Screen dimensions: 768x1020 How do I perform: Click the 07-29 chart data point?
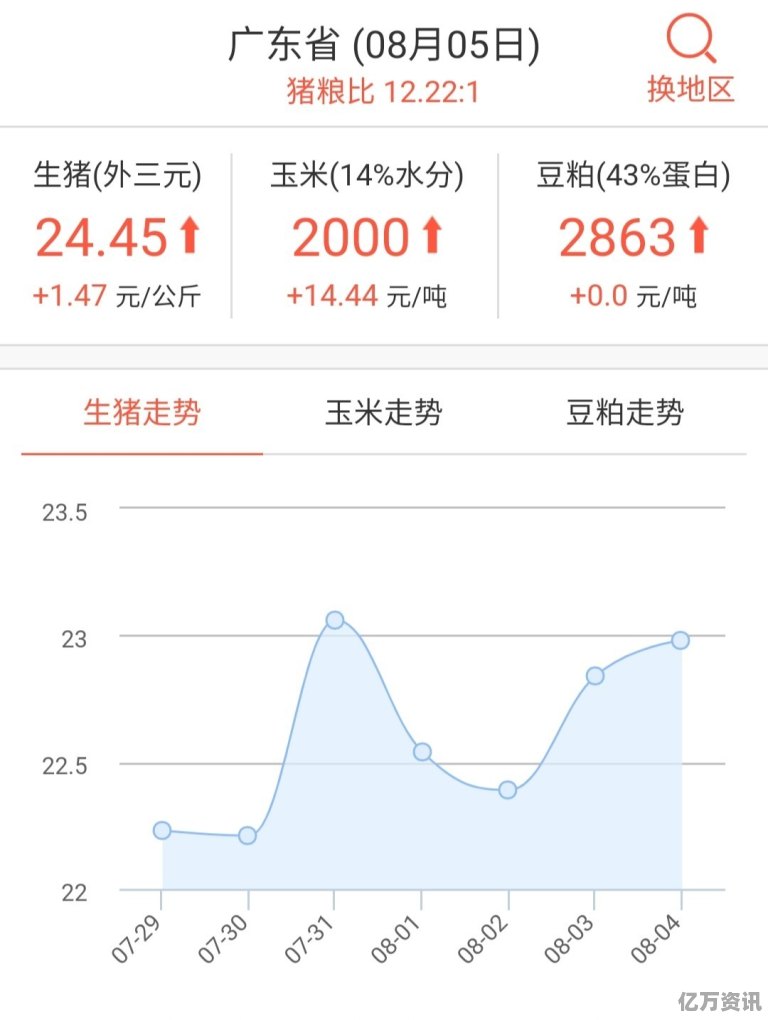[x=162, y=830]
